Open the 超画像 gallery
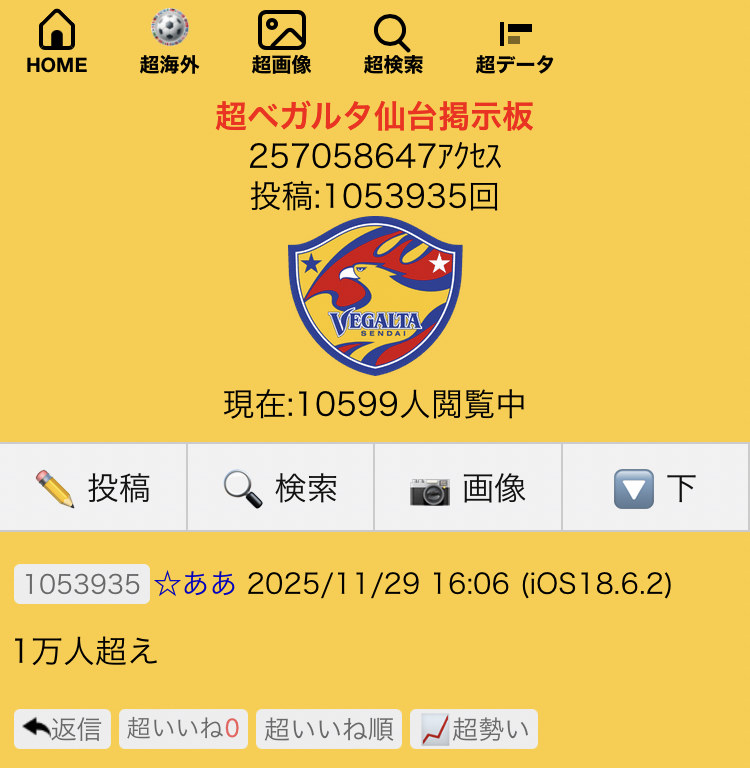Screen dimensions: 750x768 (281, 43)
